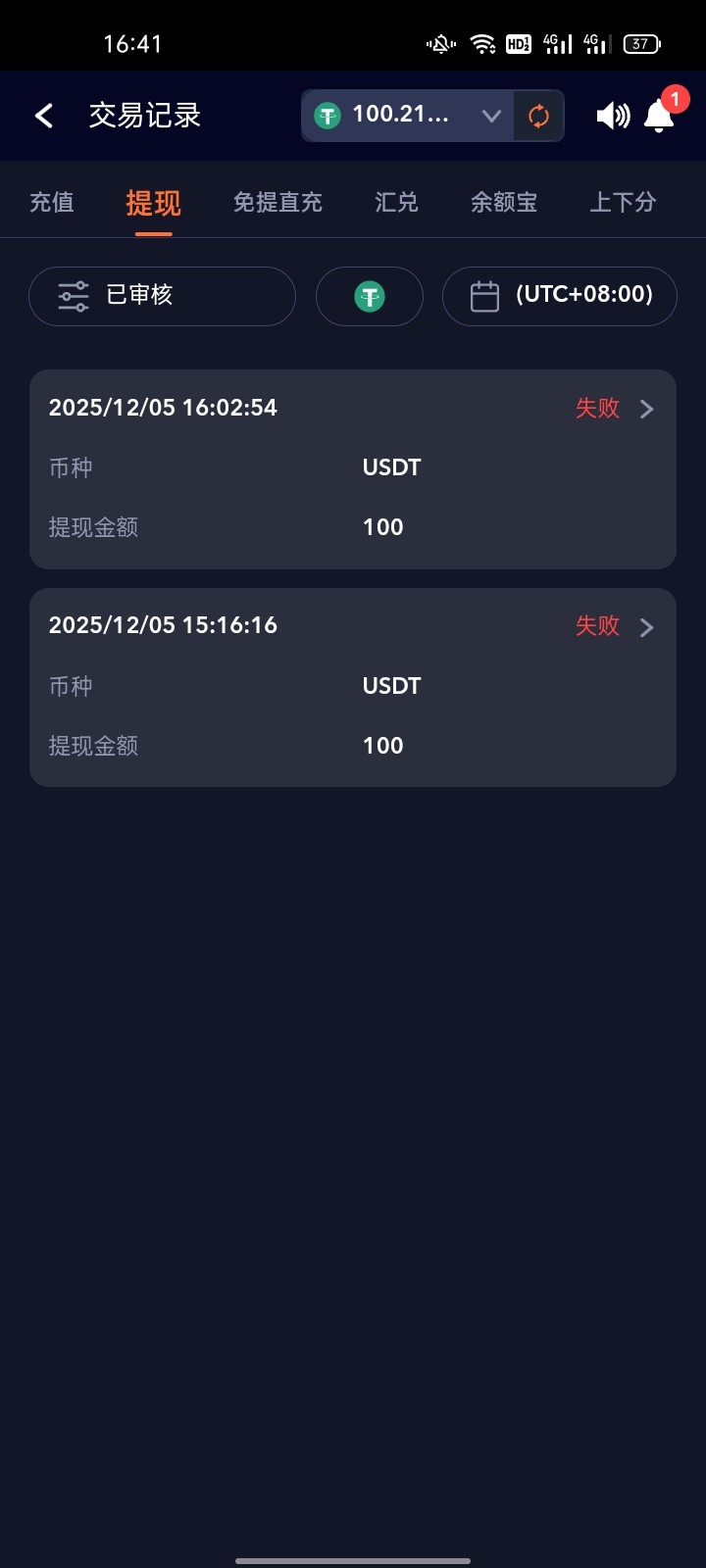The width and height of the screenshot is (706, 1568).
Task: Switch to the 免提直充 tab
Action: (x=277, y=203)
